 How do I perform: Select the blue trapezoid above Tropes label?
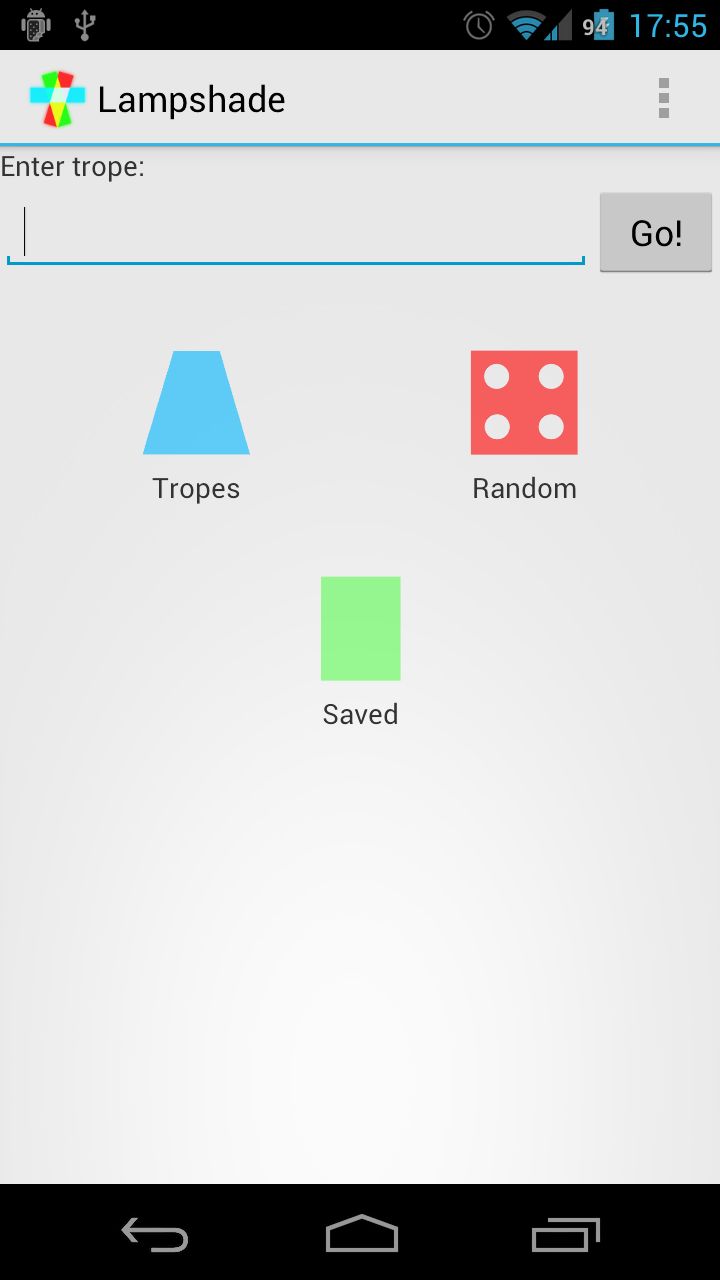tap(195, 402)
